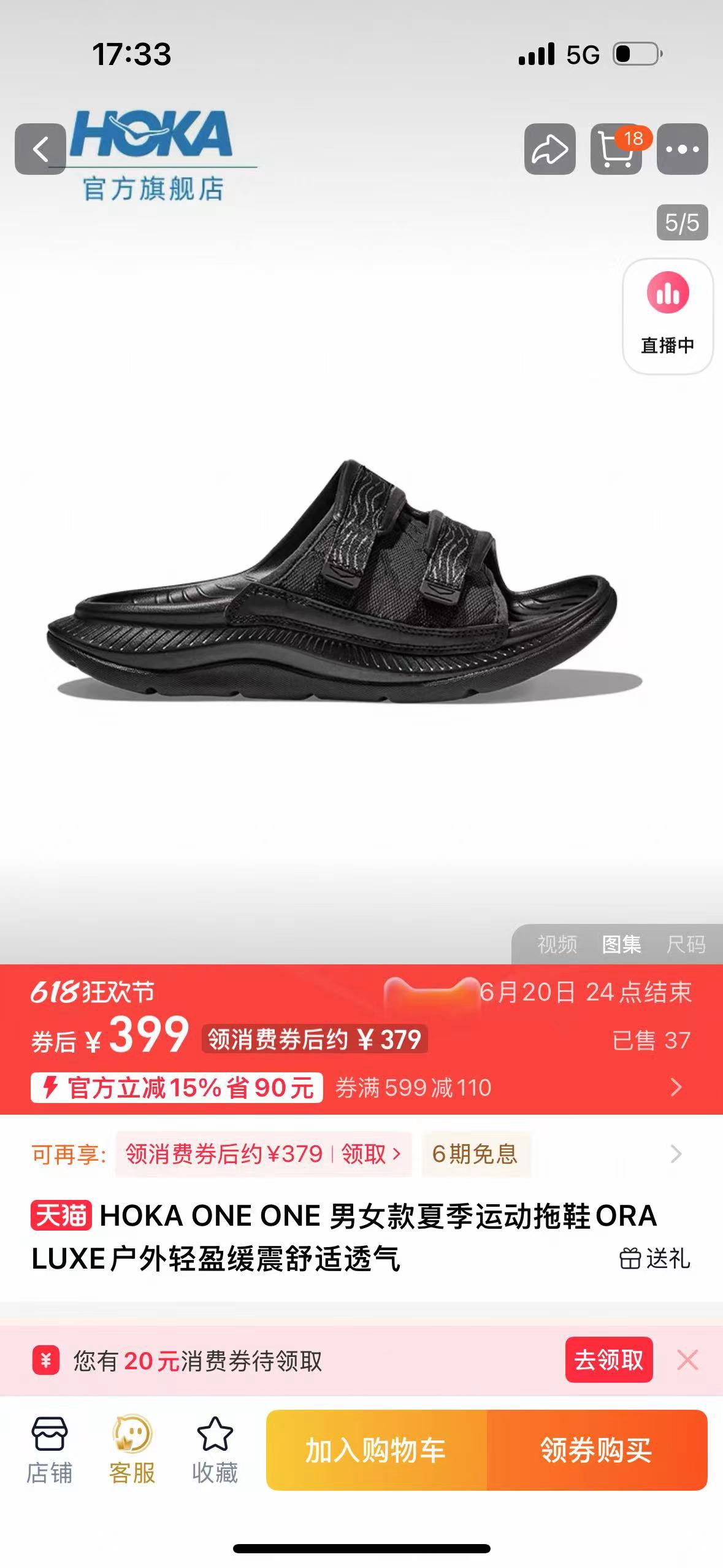Viewport: 723px width, 1568px height.
Task: Share this HOKA product
Action: coord(549,149)
